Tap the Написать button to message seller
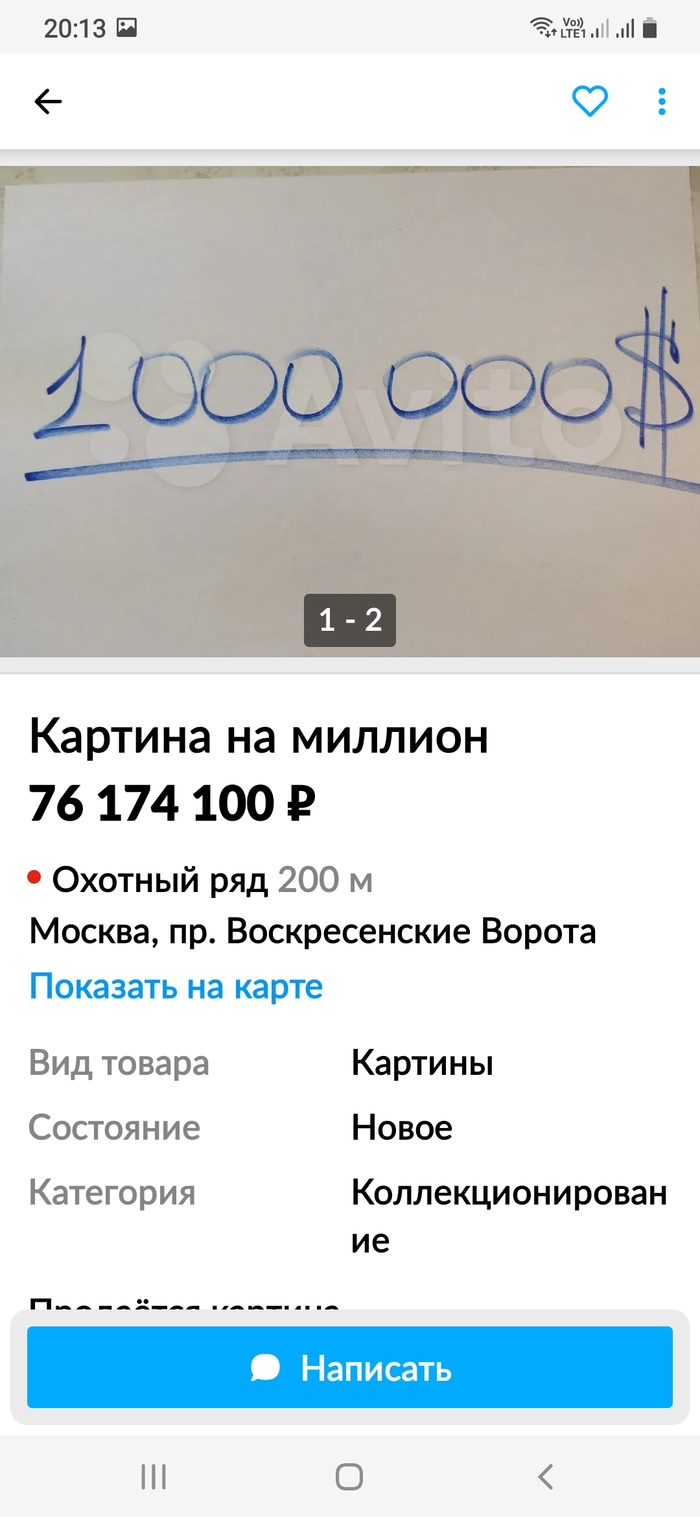Viewport: 700px width, 1517px height. pyautogui.click(x=350, y=1367)
